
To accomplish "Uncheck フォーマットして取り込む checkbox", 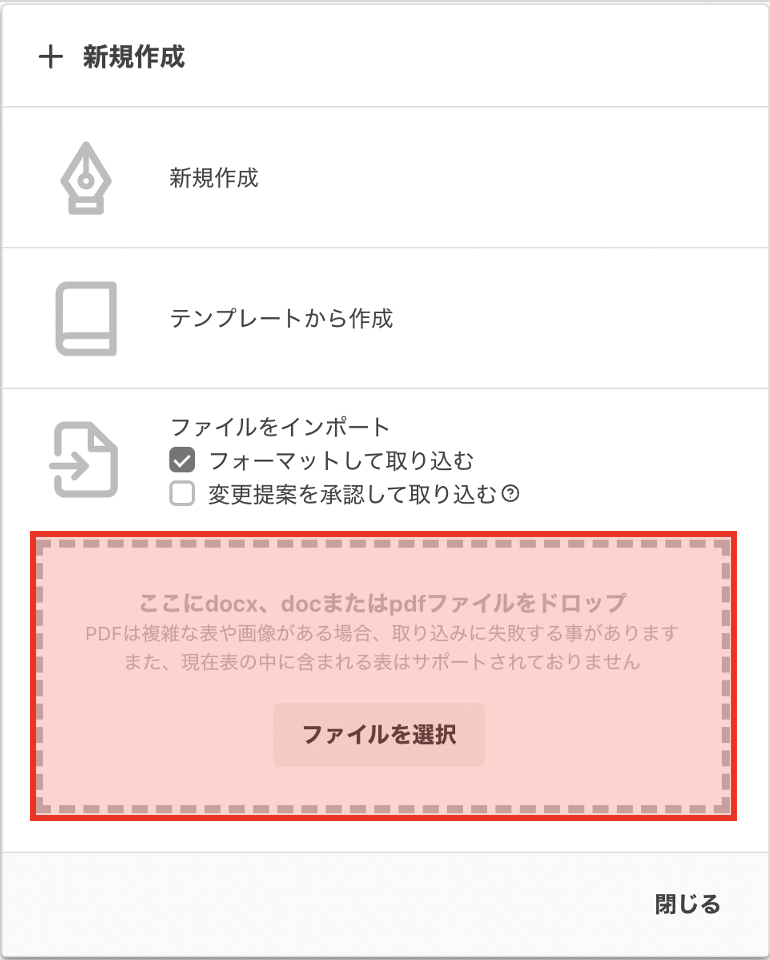I will (182, 461).
